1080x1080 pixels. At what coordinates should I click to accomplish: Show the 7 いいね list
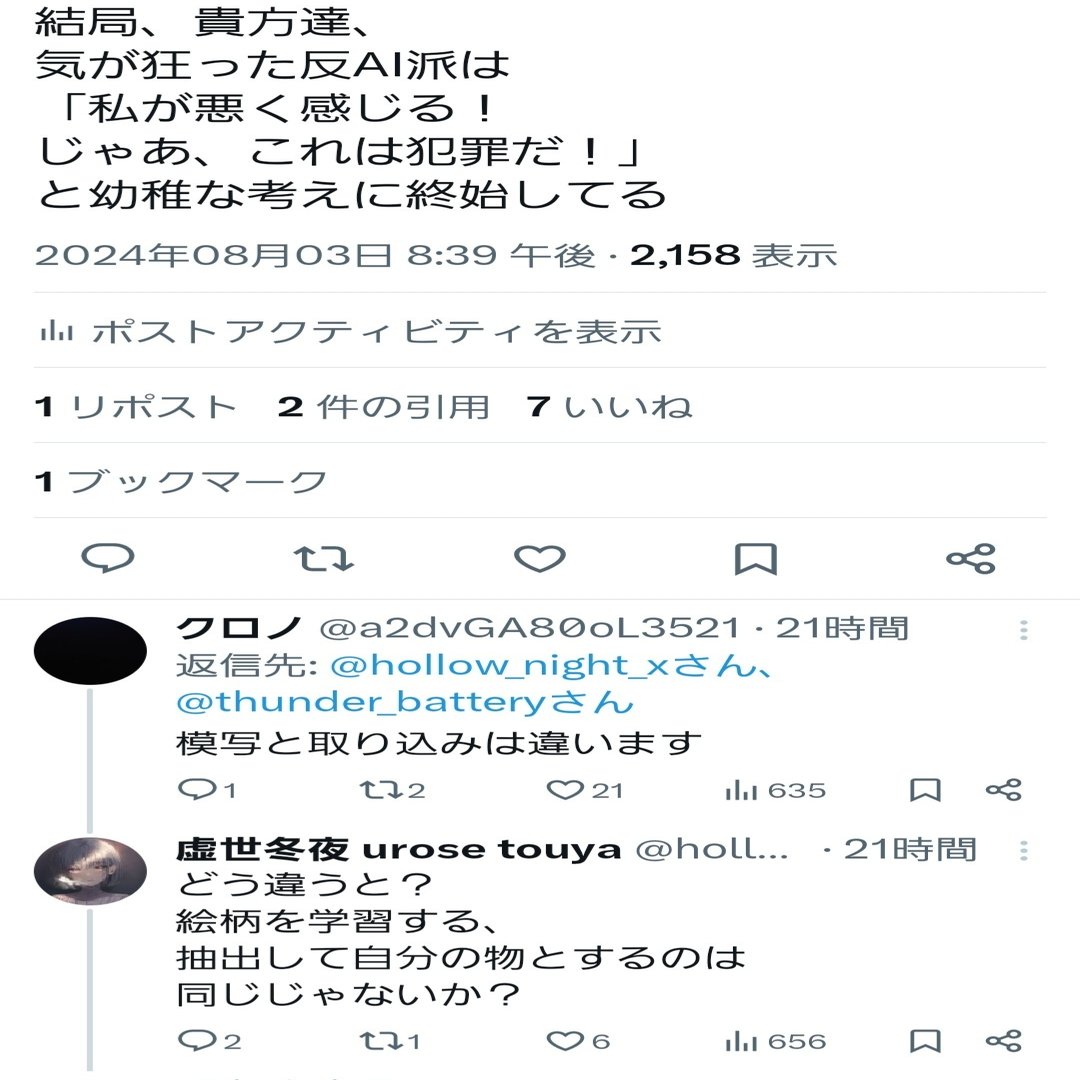point(610,407)
